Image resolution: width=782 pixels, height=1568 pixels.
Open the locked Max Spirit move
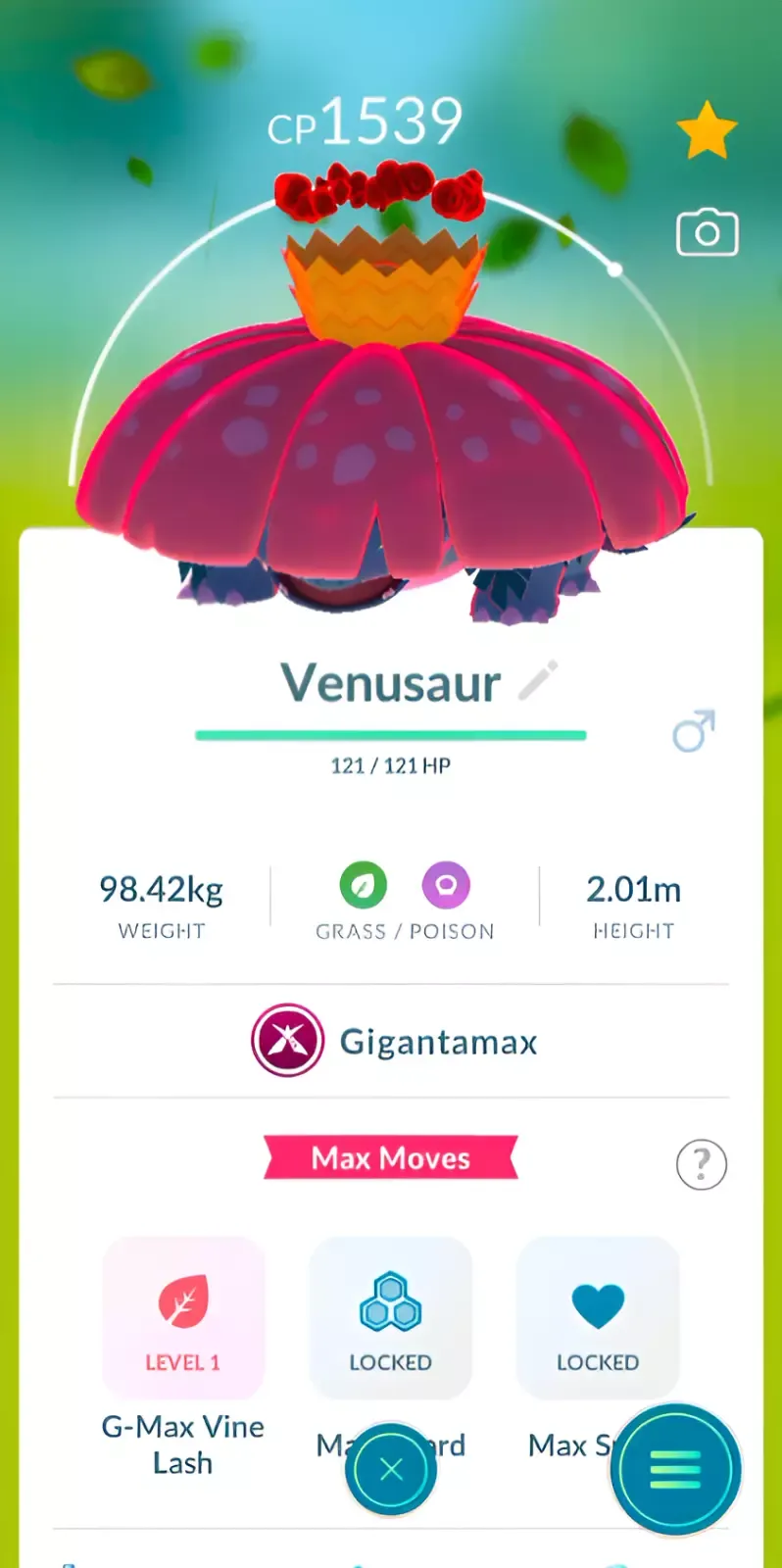(597, 1318)
